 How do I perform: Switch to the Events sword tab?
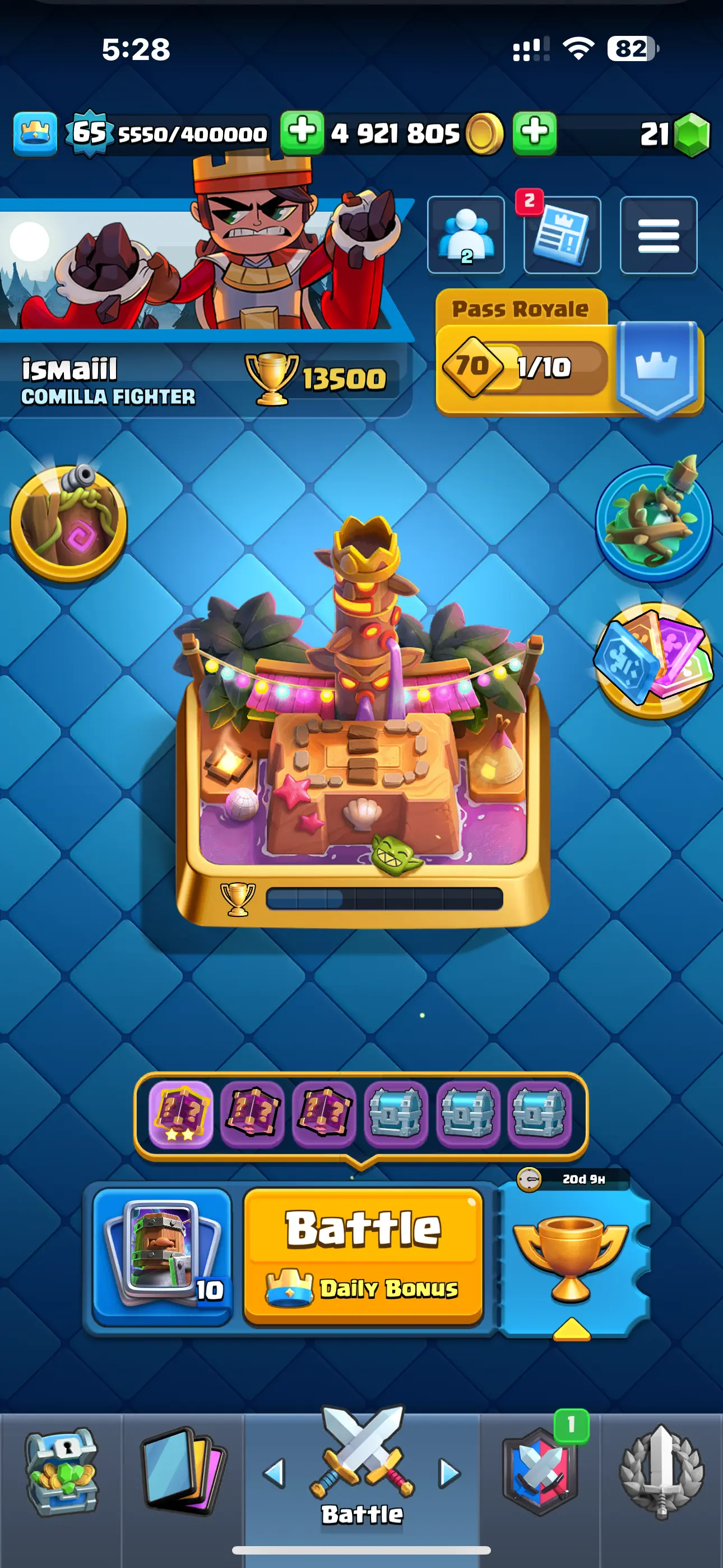tap(661, 1472)
